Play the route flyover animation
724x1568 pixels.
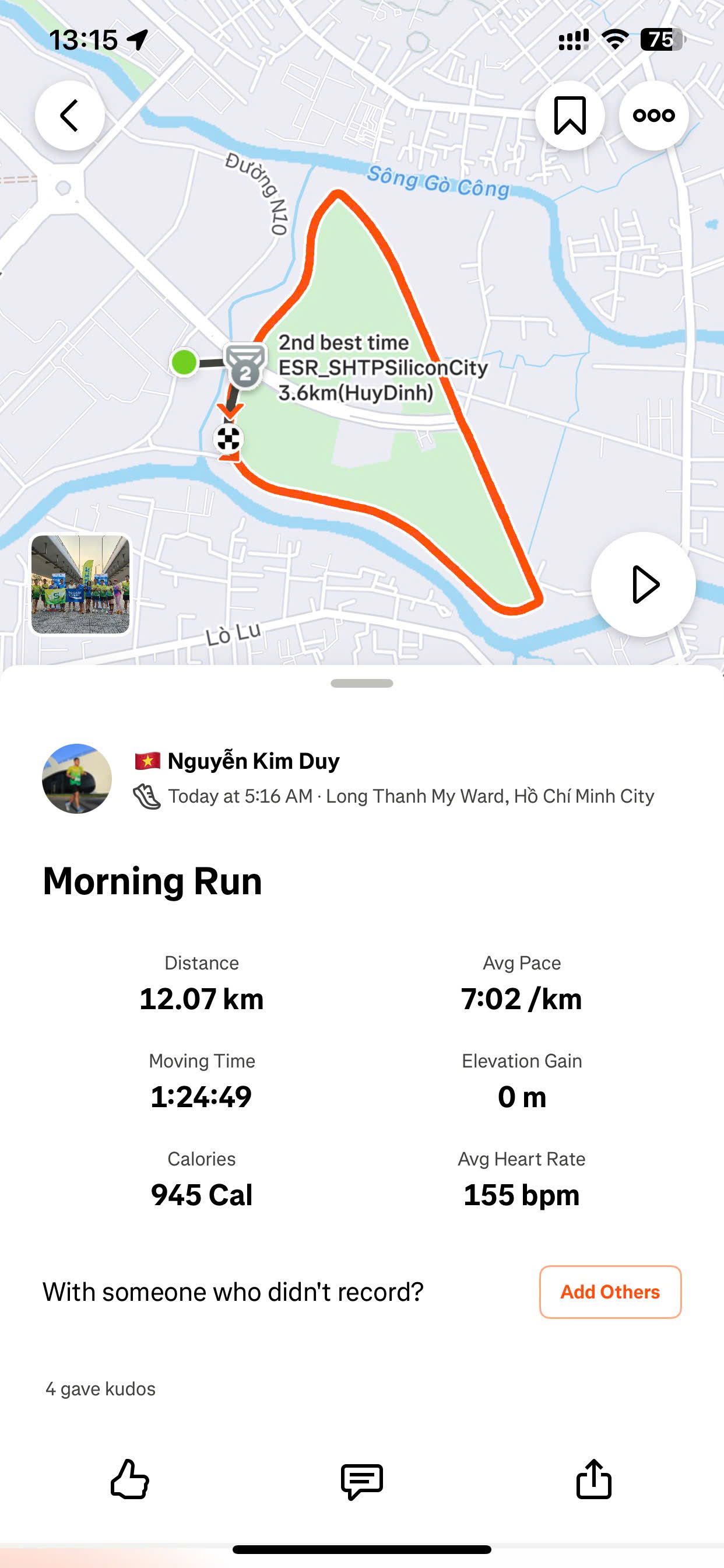643,584
